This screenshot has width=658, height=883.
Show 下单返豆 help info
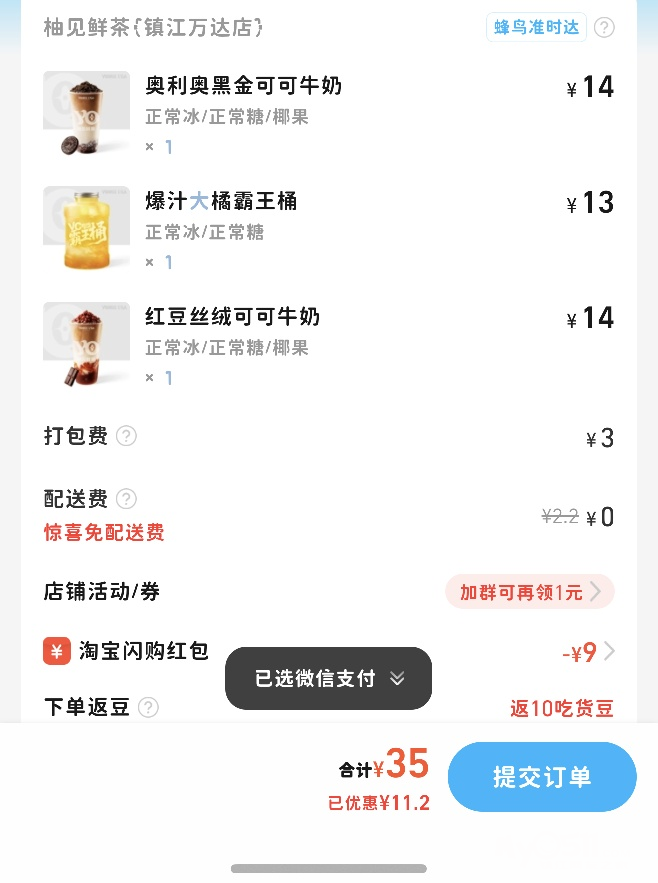pos(148,708)
